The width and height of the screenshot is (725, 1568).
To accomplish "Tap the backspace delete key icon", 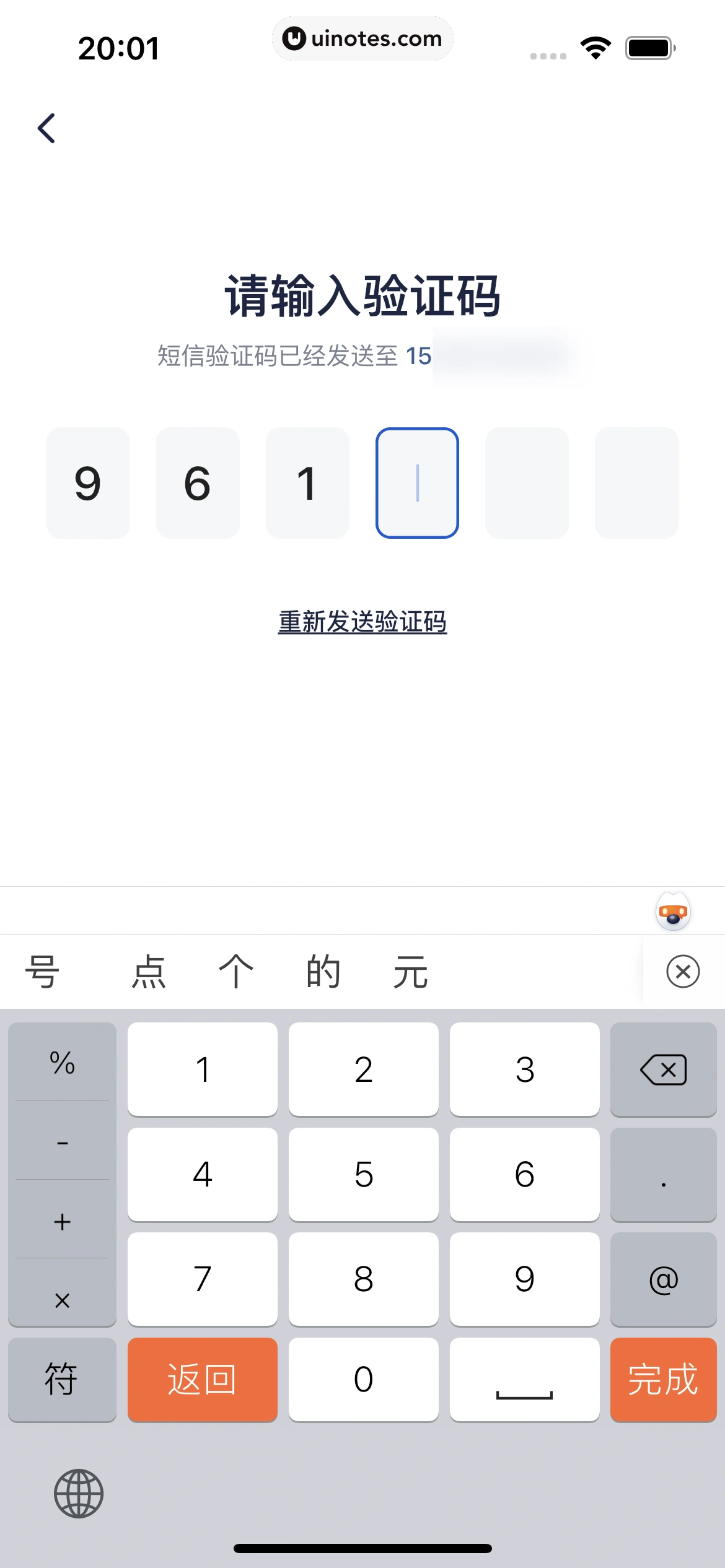I will point(663,1069).
